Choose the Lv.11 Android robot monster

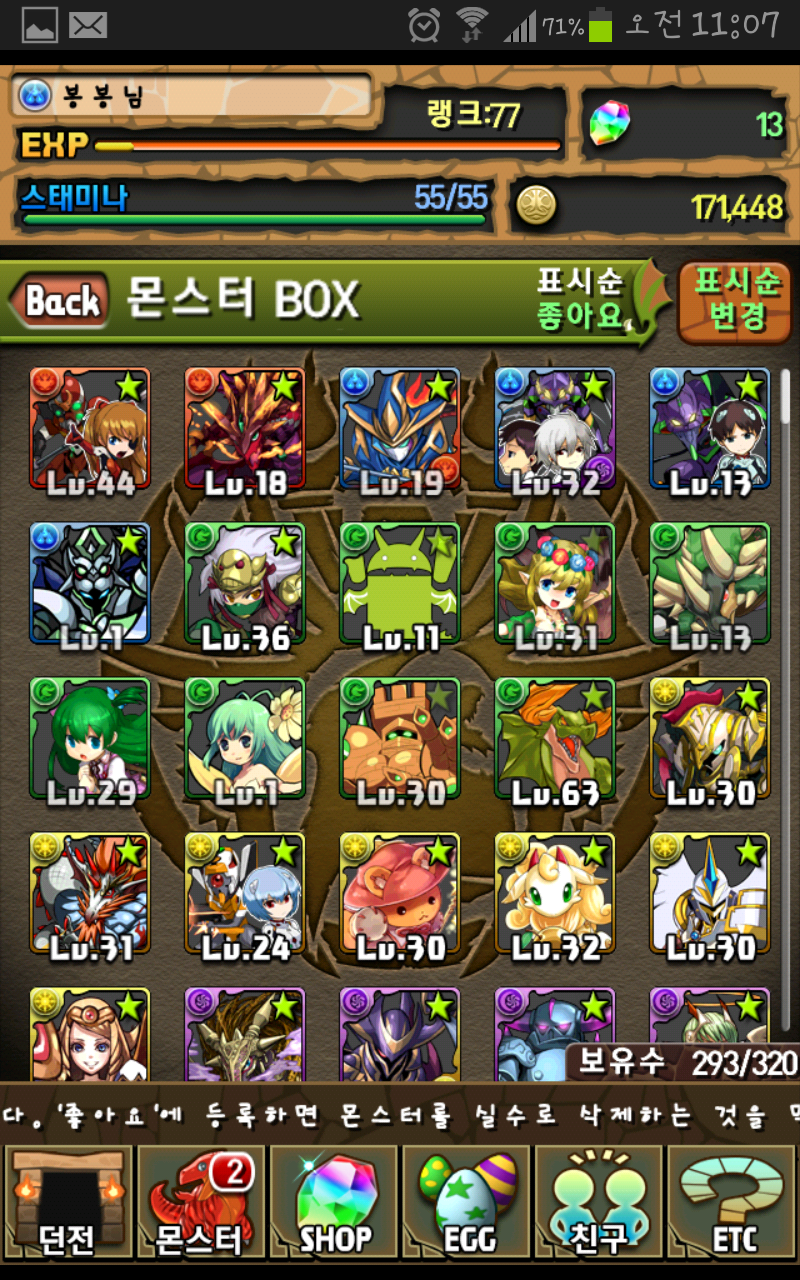pos(400,585)
